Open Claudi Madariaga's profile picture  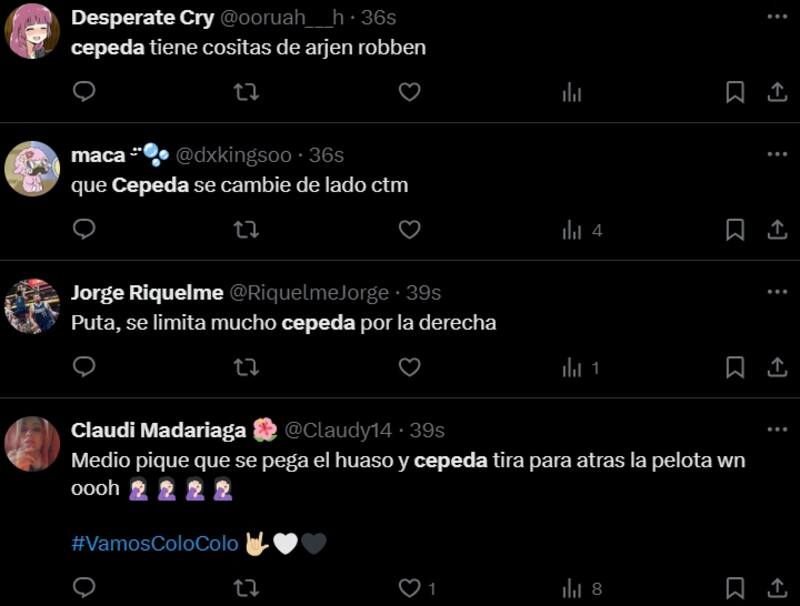(x=32, y=443)
